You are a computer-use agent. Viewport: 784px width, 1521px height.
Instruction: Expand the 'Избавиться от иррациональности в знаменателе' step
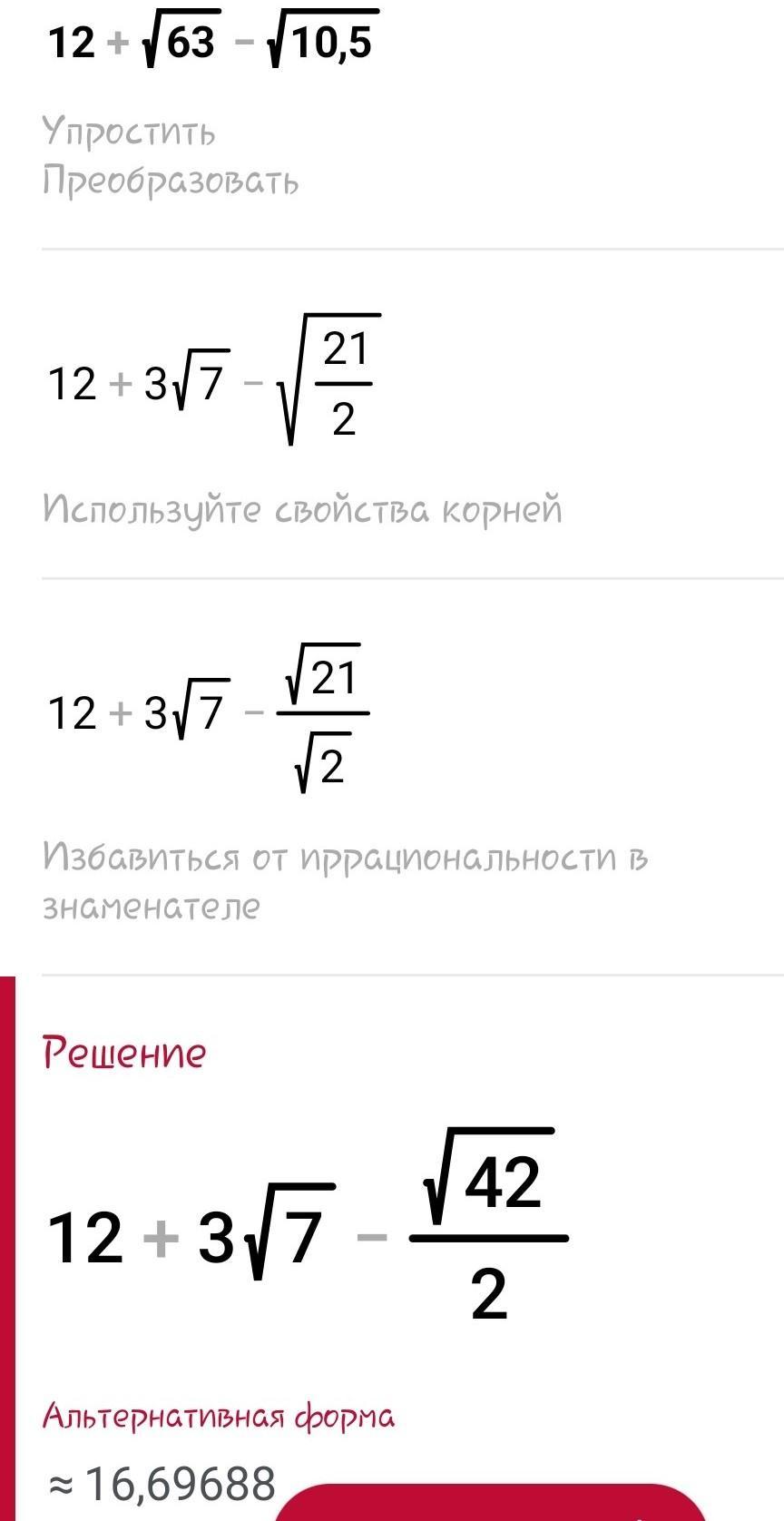pos(345,880)
